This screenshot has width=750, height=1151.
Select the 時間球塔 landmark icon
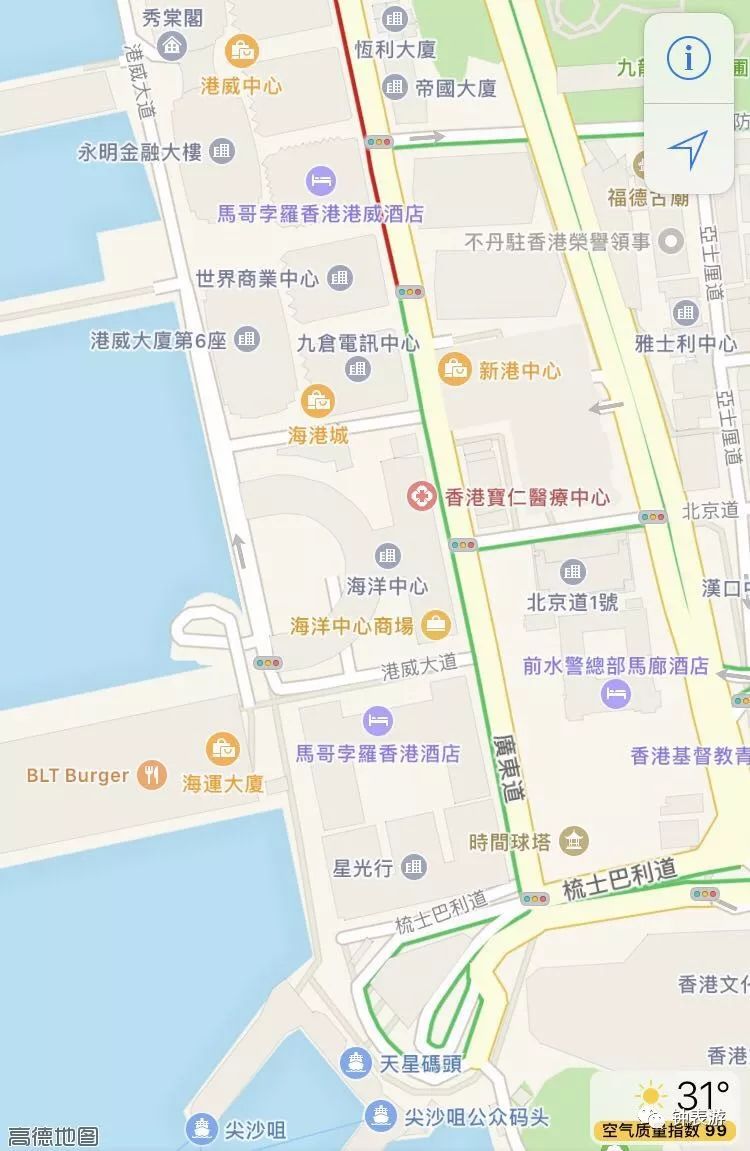[x=572, y=841]
